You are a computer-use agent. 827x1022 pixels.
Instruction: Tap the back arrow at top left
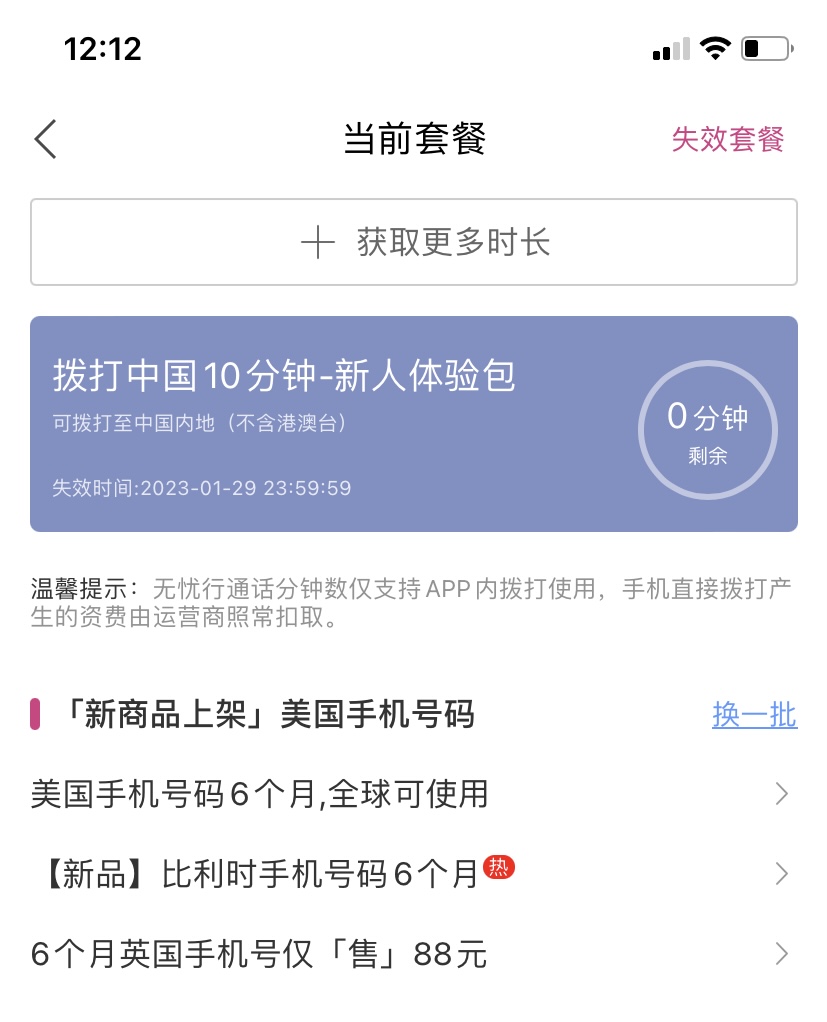click(x=44, y=139)
